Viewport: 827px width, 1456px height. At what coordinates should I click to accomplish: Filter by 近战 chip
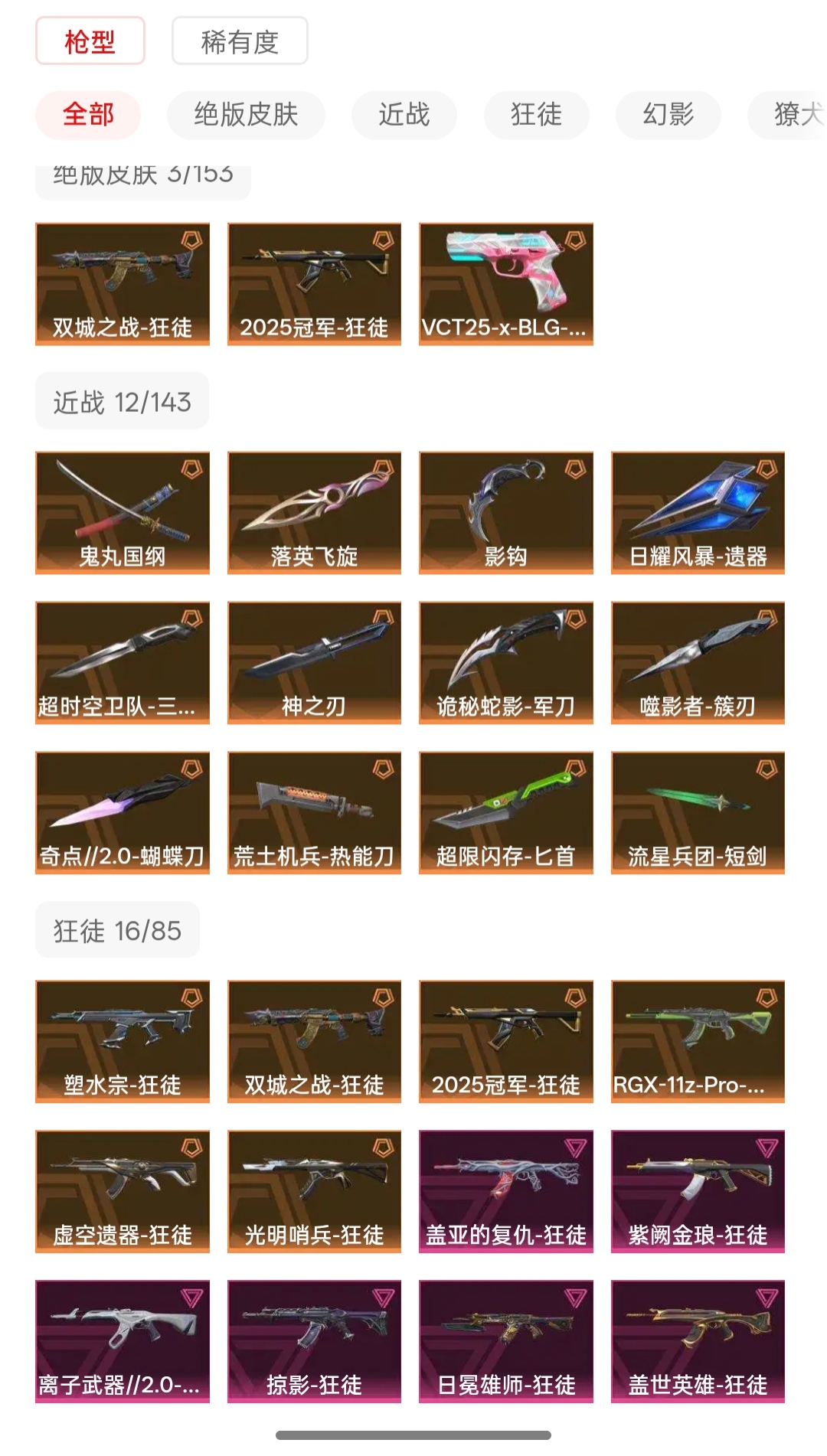tap(404, 115)
